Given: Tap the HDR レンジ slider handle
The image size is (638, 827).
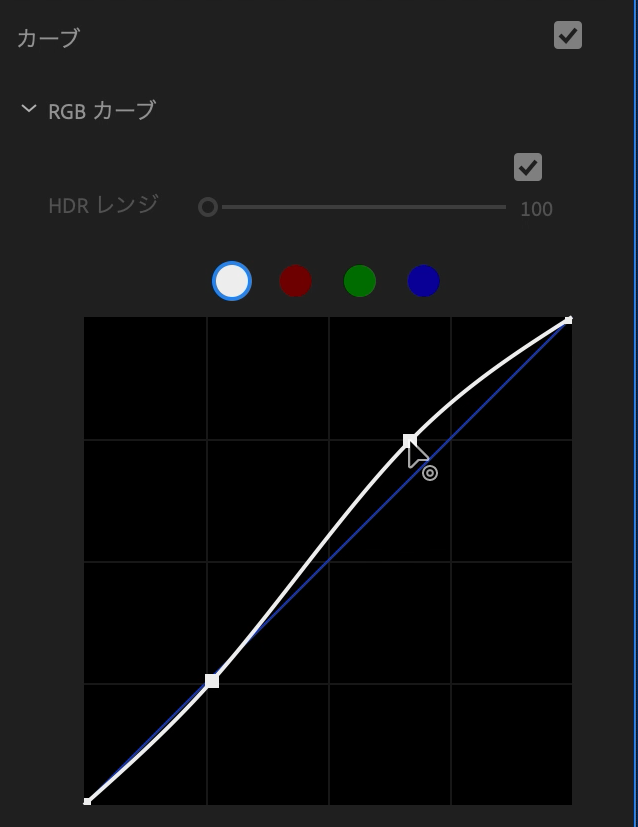Looking at the screenshot, I should [x=208, y=207].
